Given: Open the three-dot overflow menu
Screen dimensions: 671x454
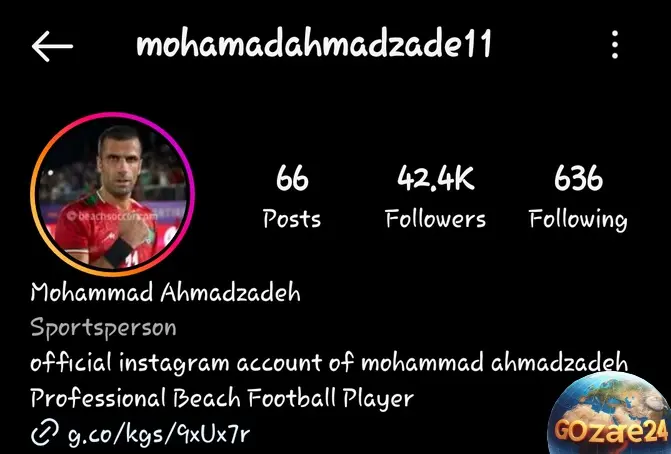Looking at the screenshot, I should tap(614, 45).
